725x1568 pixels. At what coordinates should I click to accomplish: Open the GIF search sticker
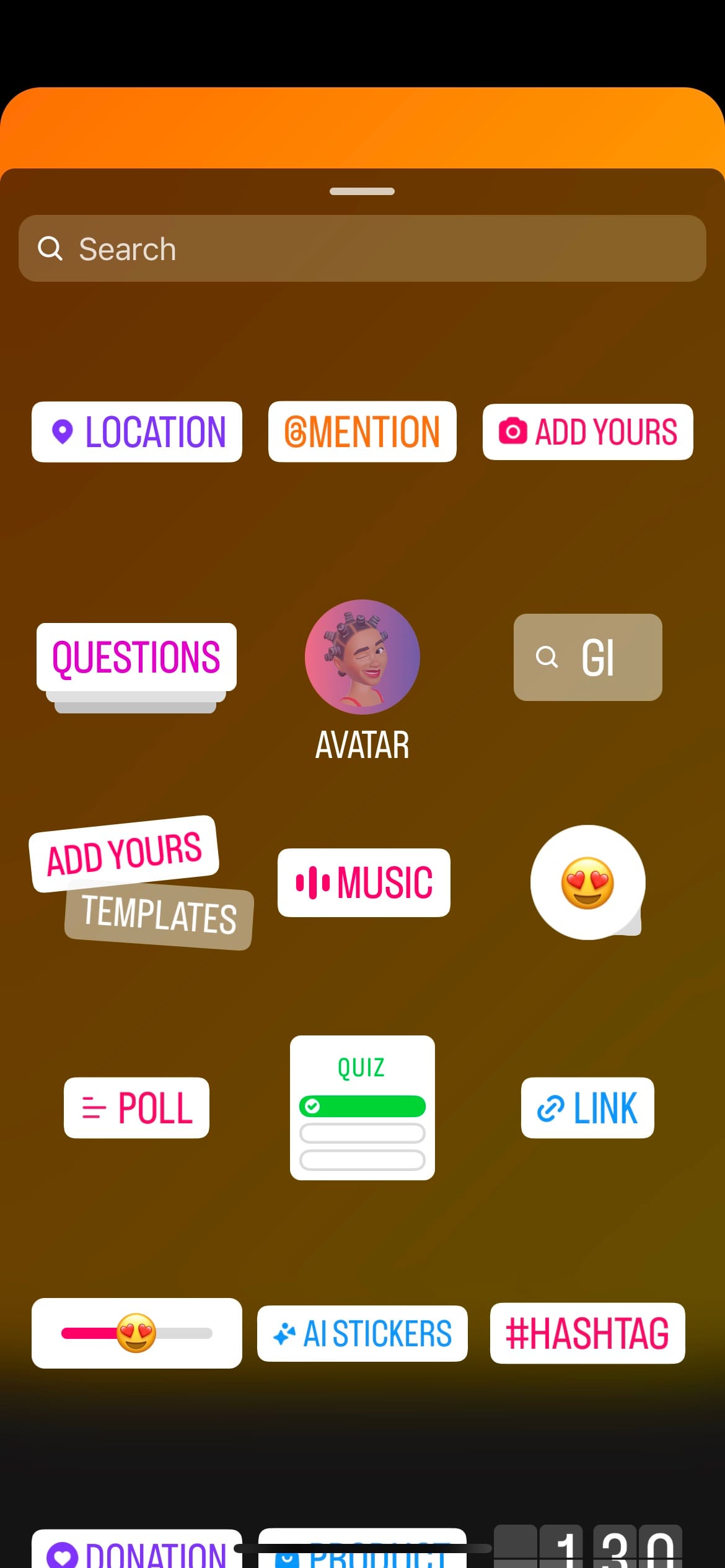tap(587, 658)
